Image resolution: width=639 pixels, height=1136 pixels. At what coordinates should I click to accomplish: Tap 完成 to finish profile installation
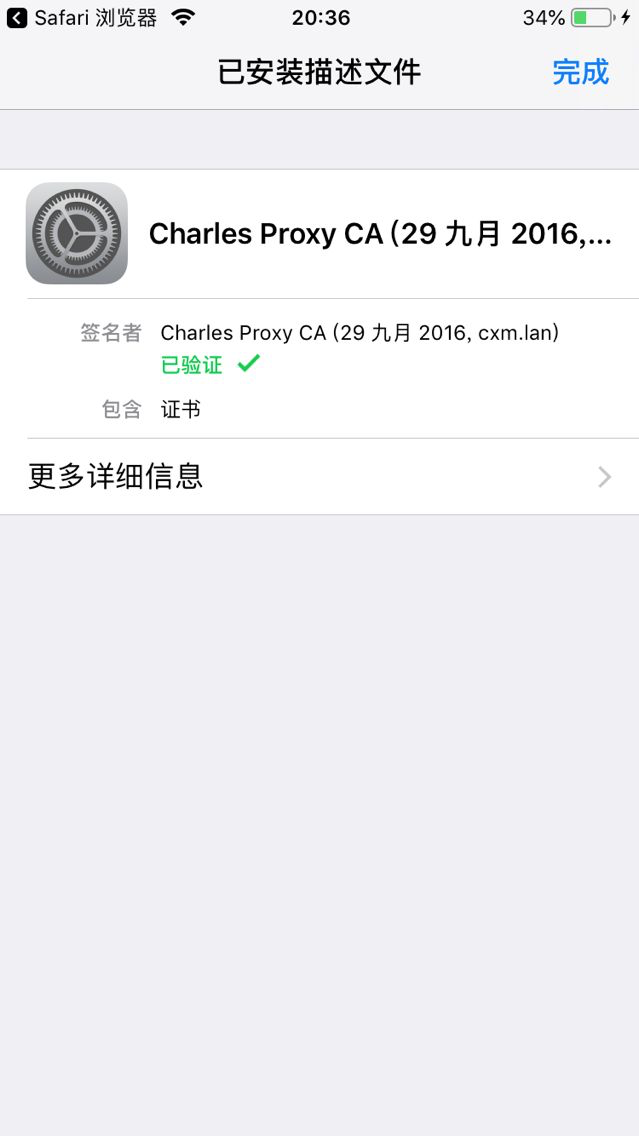tap(580, 72)
